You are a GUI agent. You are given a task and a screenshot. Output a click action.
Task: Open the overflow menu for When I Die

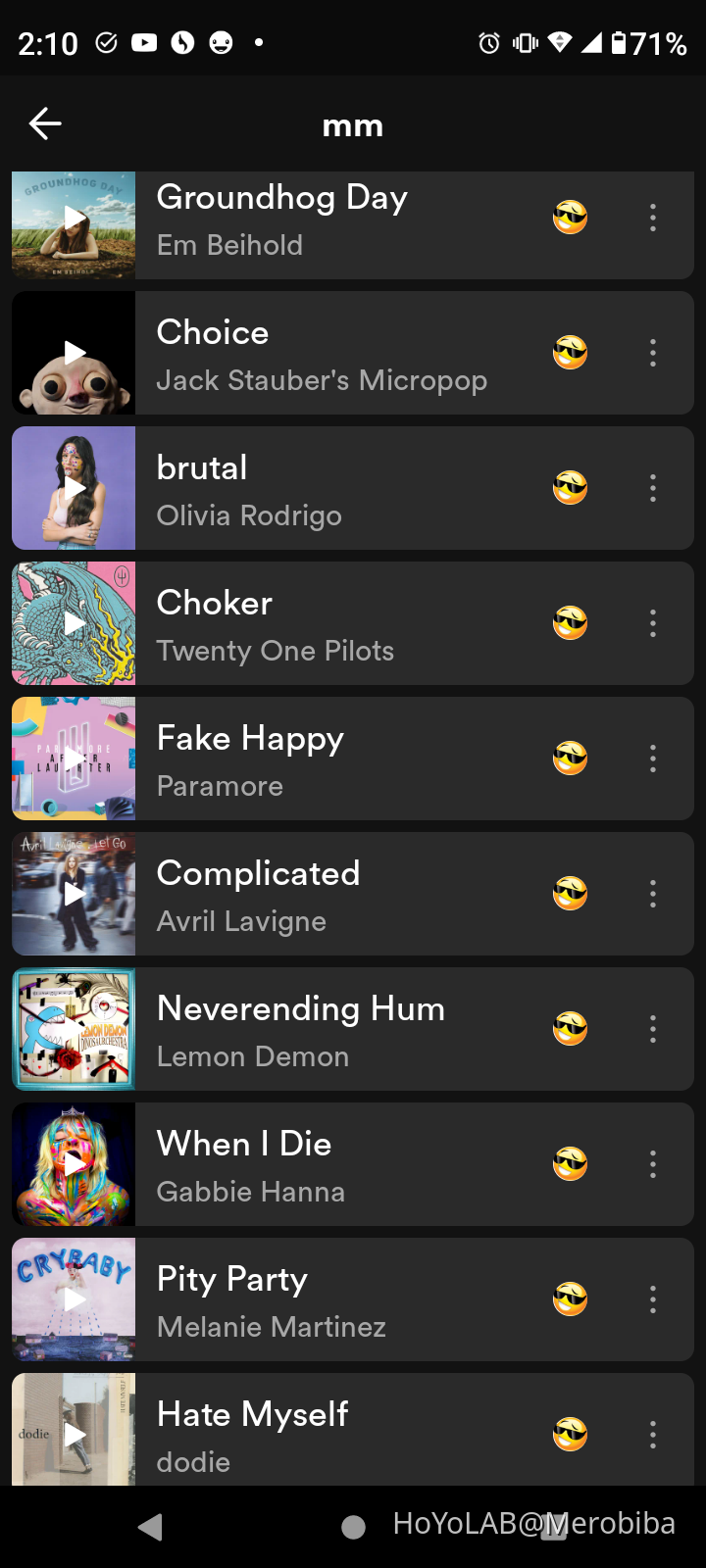coord(653,1164)
